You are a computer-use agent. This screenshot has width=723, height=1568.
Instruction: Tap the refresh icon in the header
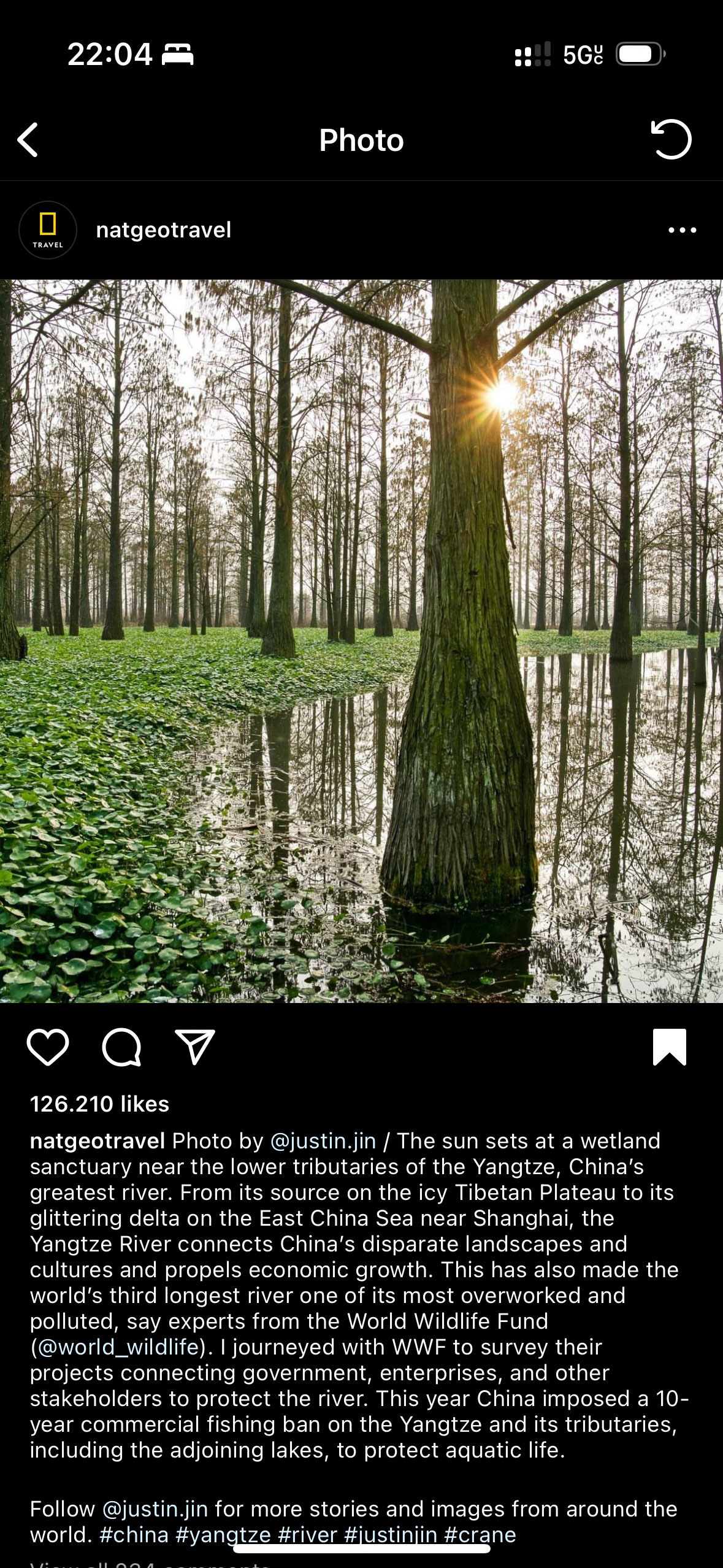coord(670,140)
